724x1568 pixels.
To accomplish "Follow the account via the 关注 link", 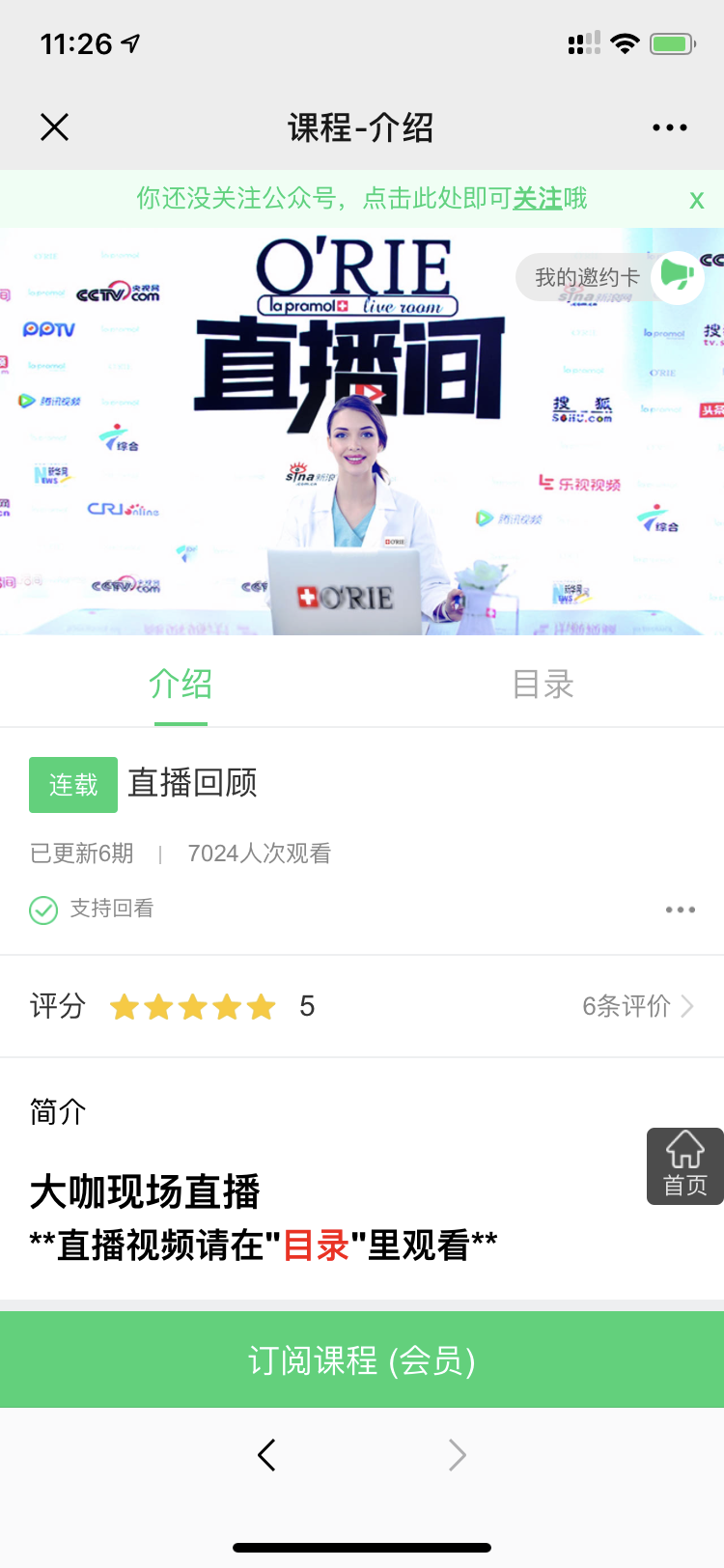I will click(x=539, y=199).
